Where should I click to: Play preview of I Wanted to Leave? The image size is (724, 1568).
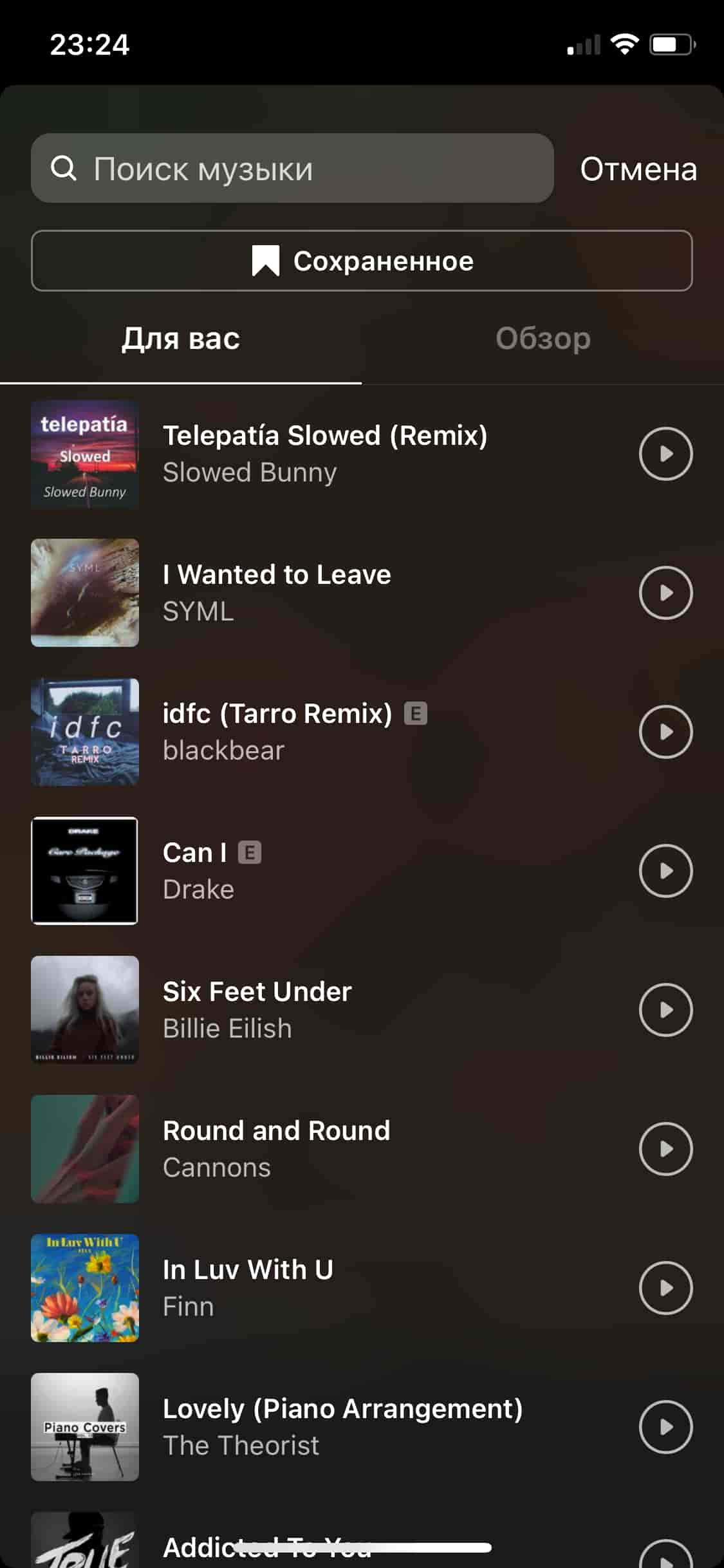(665, 593)
